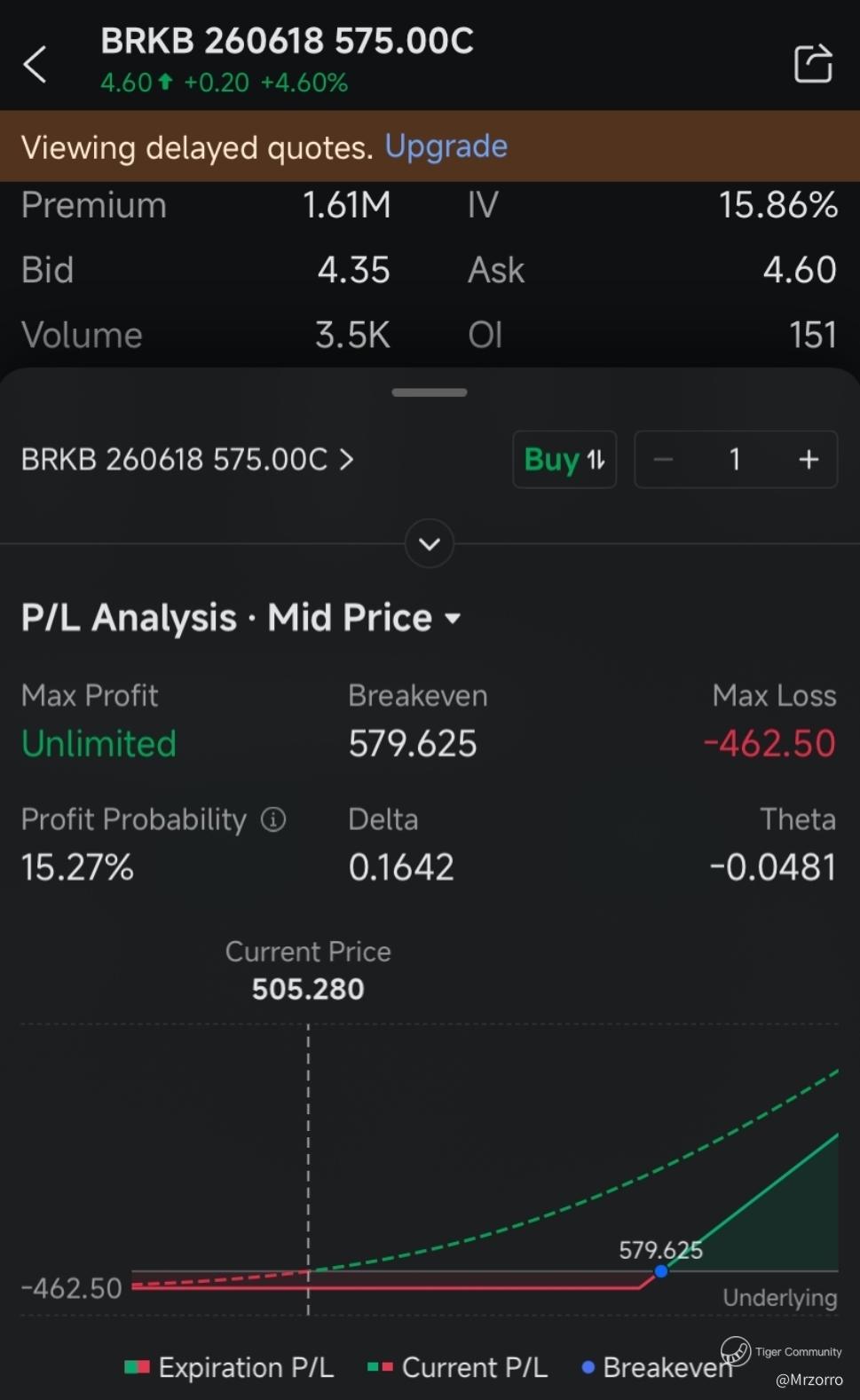This screenshot has width=860, height=1400.
Task: Tap the Upgrade link for quotes
Action: pyautogui.click(x=446, y=146)
